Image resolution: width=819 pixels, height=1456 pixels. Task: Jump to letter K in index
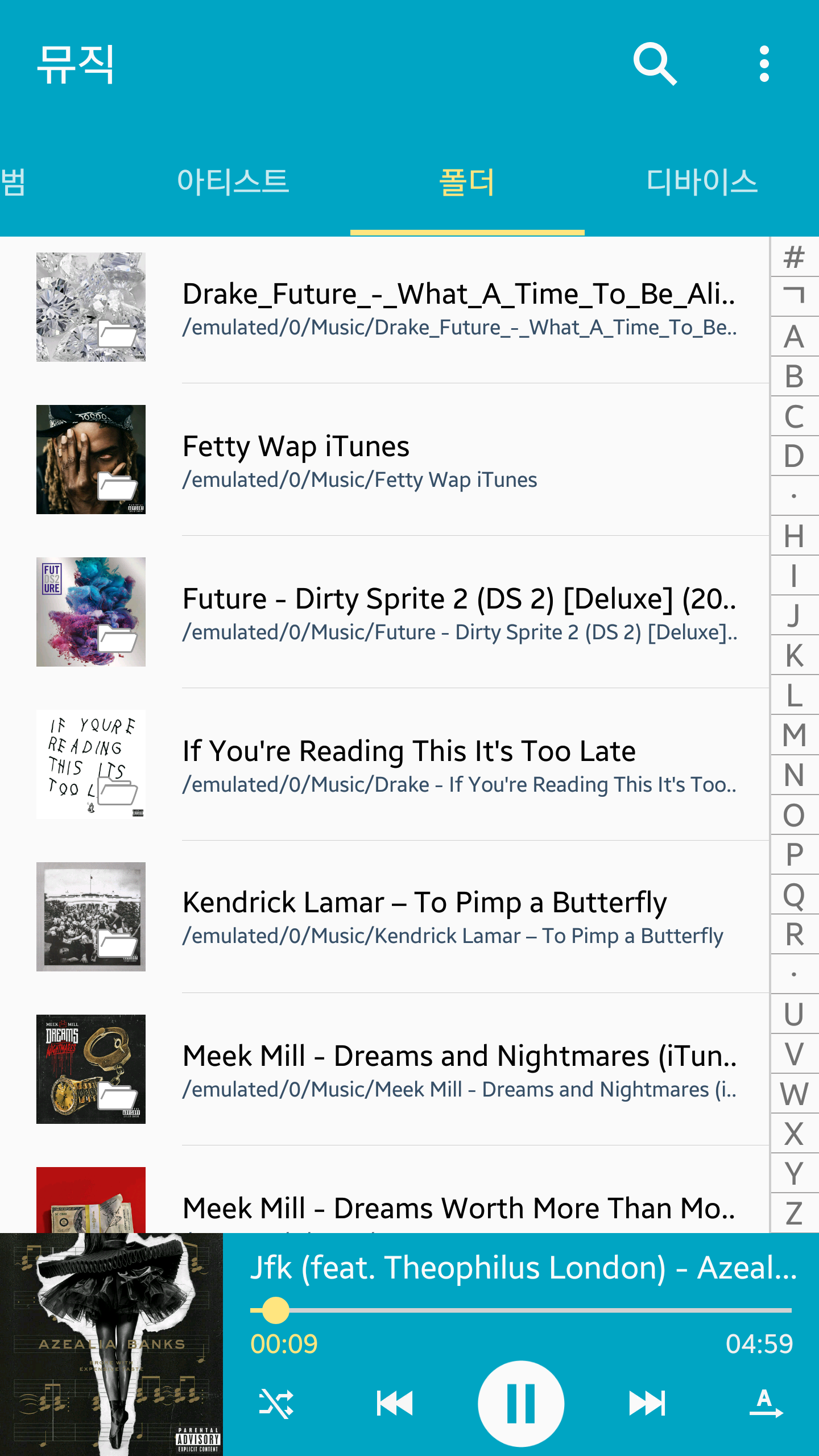795,655
